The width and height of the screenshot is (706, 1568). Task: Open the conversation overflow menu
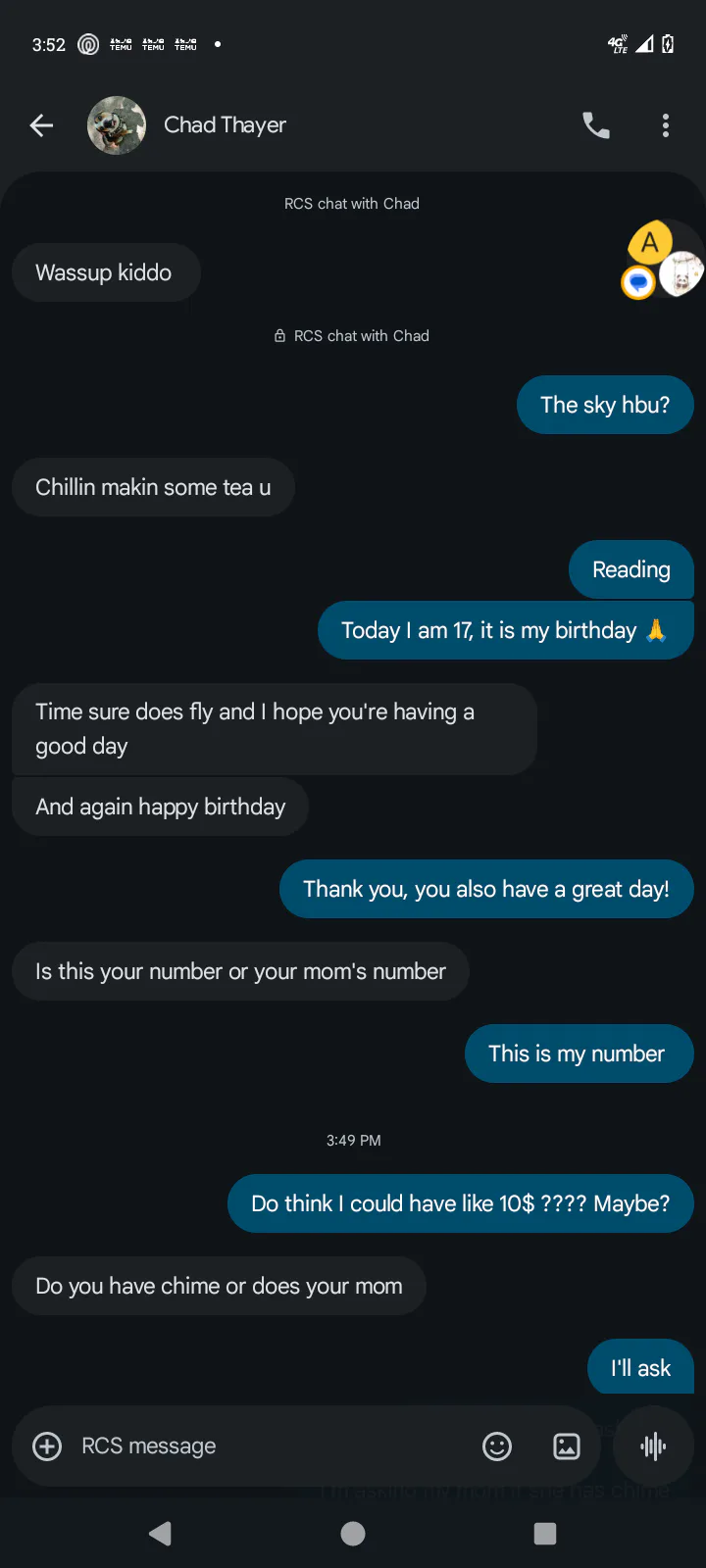pyautogui.click(x=666, y=125)
